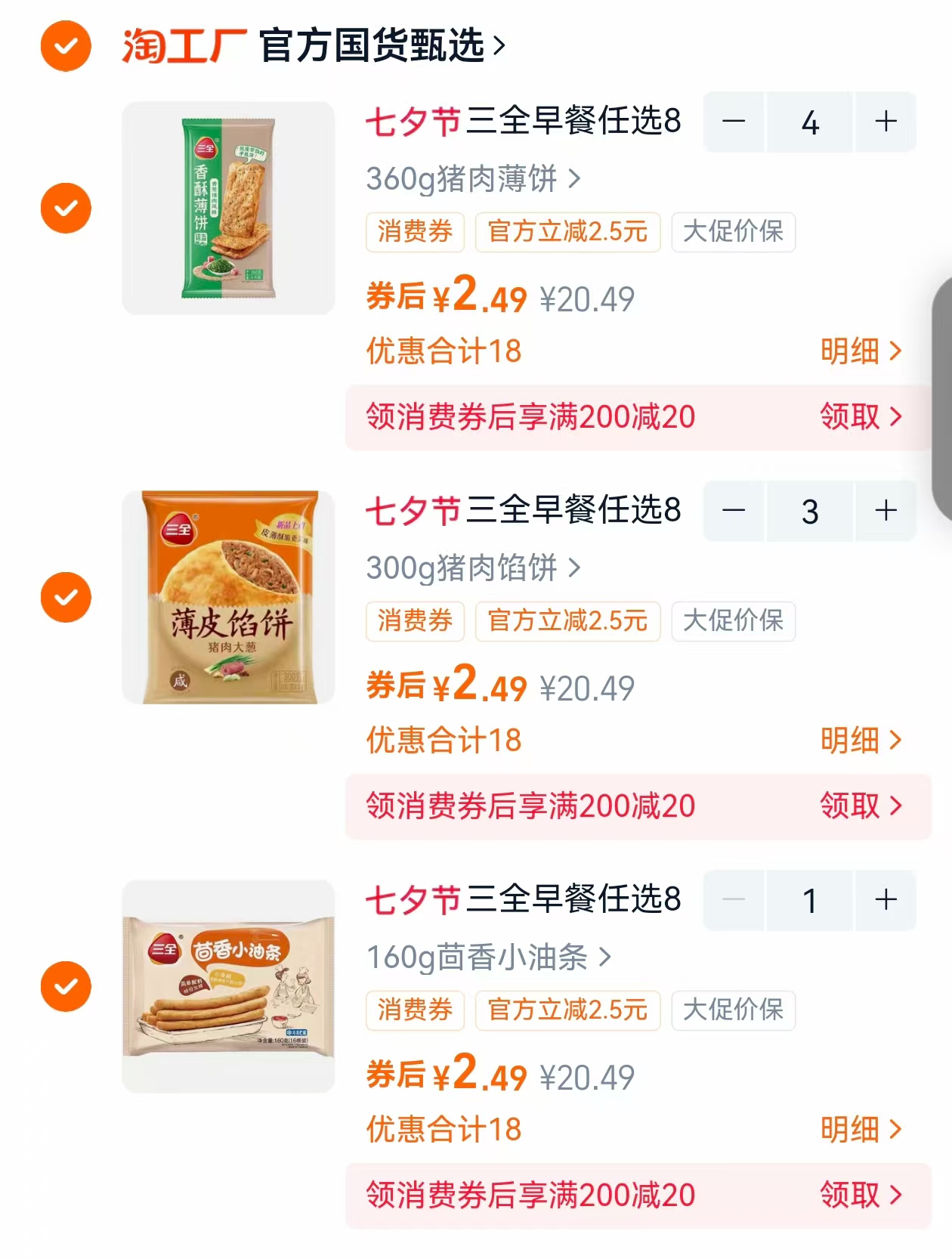Open 160g茴香小油条 spec selector
The image size is (952, 1259).
pyautogui.click(x=487, y=957)
